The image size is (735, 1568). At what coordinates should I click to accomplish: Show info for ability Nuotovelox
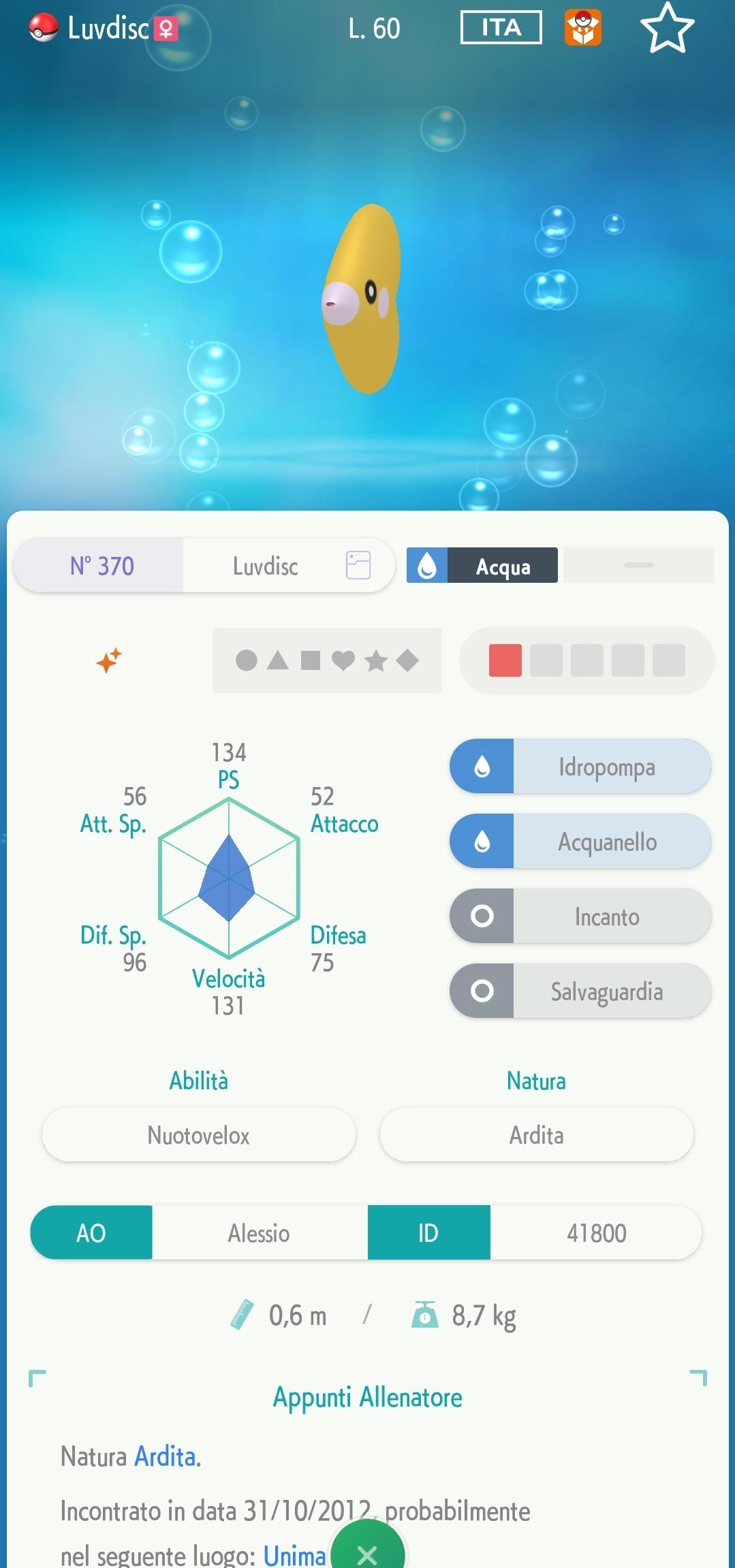pos(198,1135)
